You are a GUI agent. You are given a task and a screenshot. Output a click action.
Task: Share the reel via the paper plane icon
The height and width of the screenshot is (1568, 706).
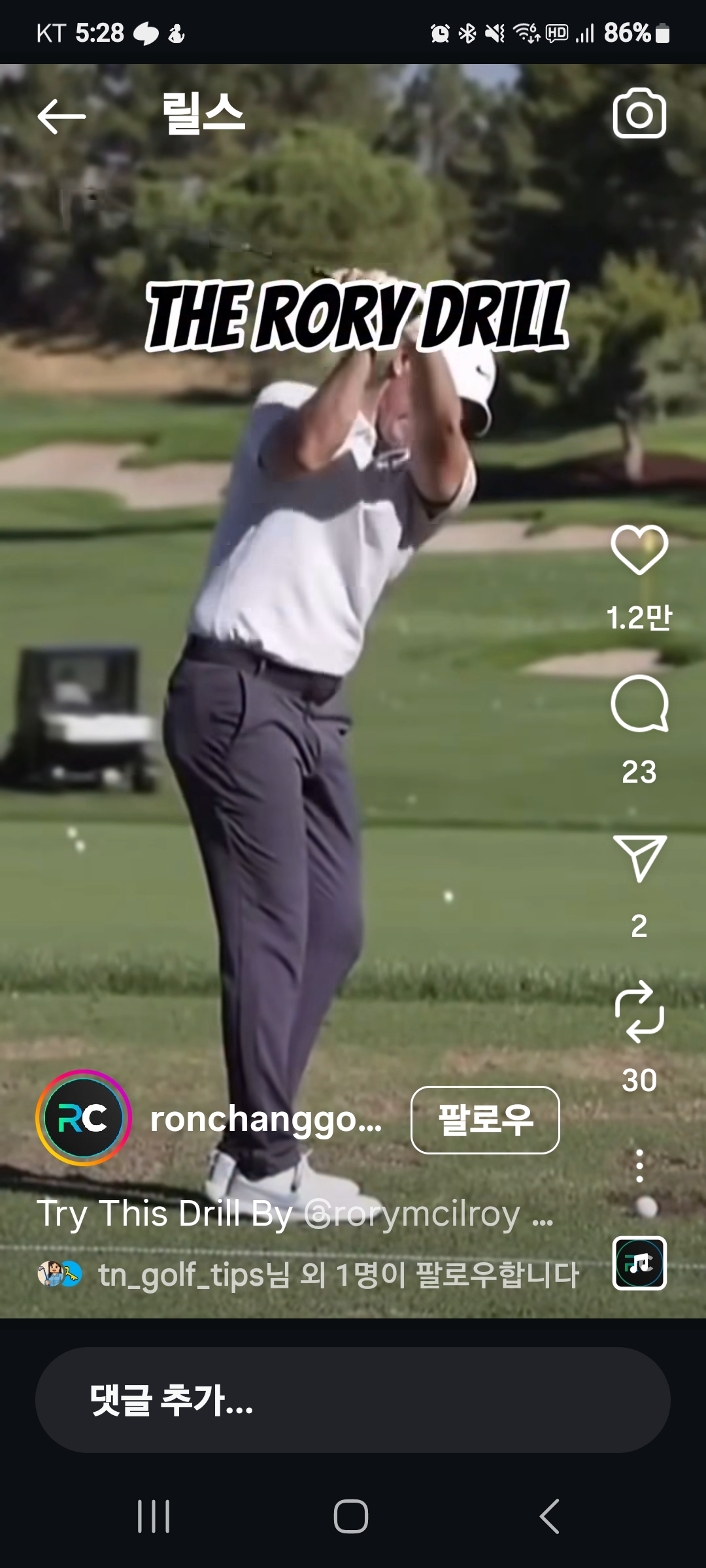(x=639, y=858)
